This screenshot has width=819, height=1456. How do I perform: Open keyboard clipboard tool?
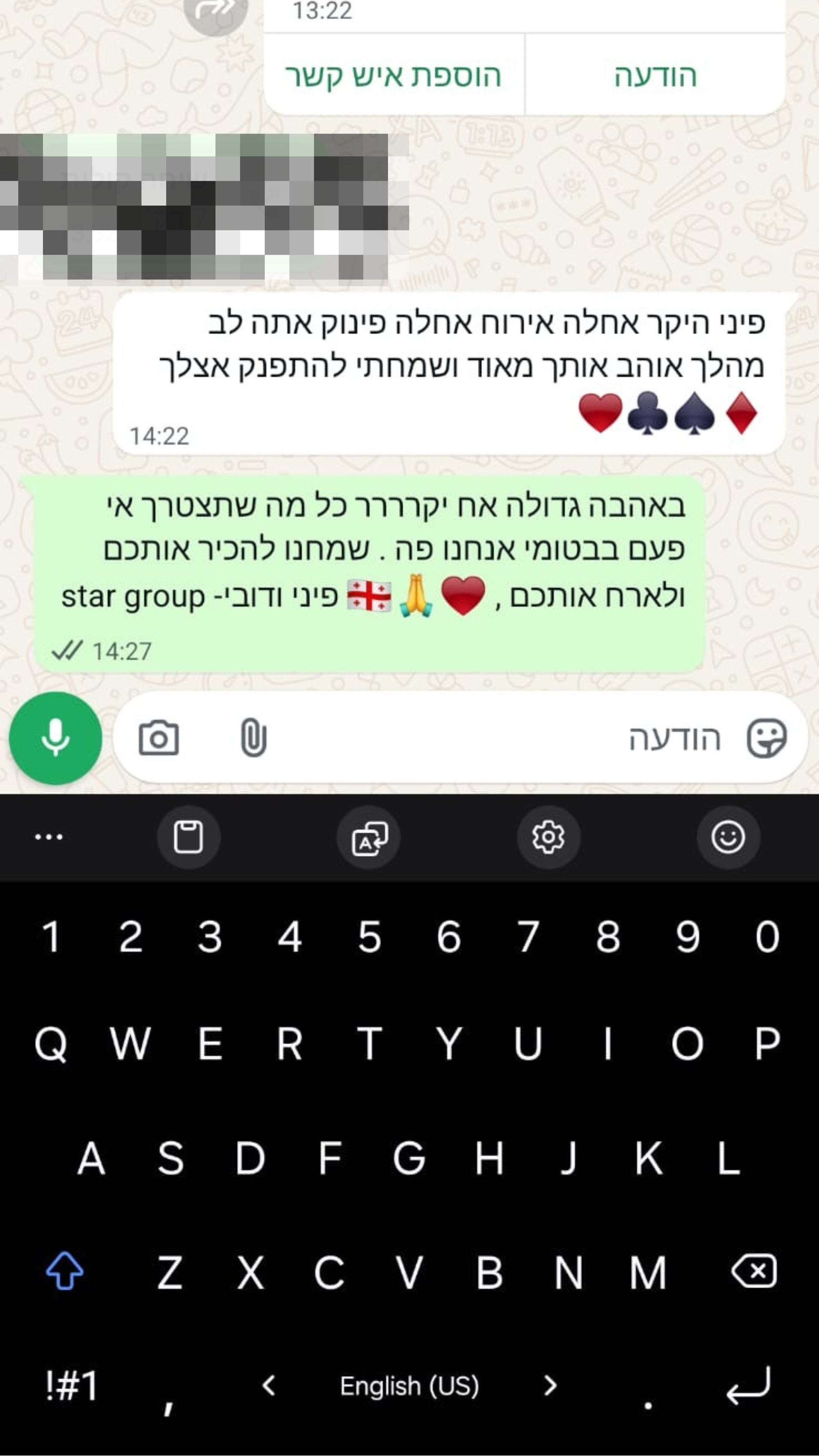point(188,837)
